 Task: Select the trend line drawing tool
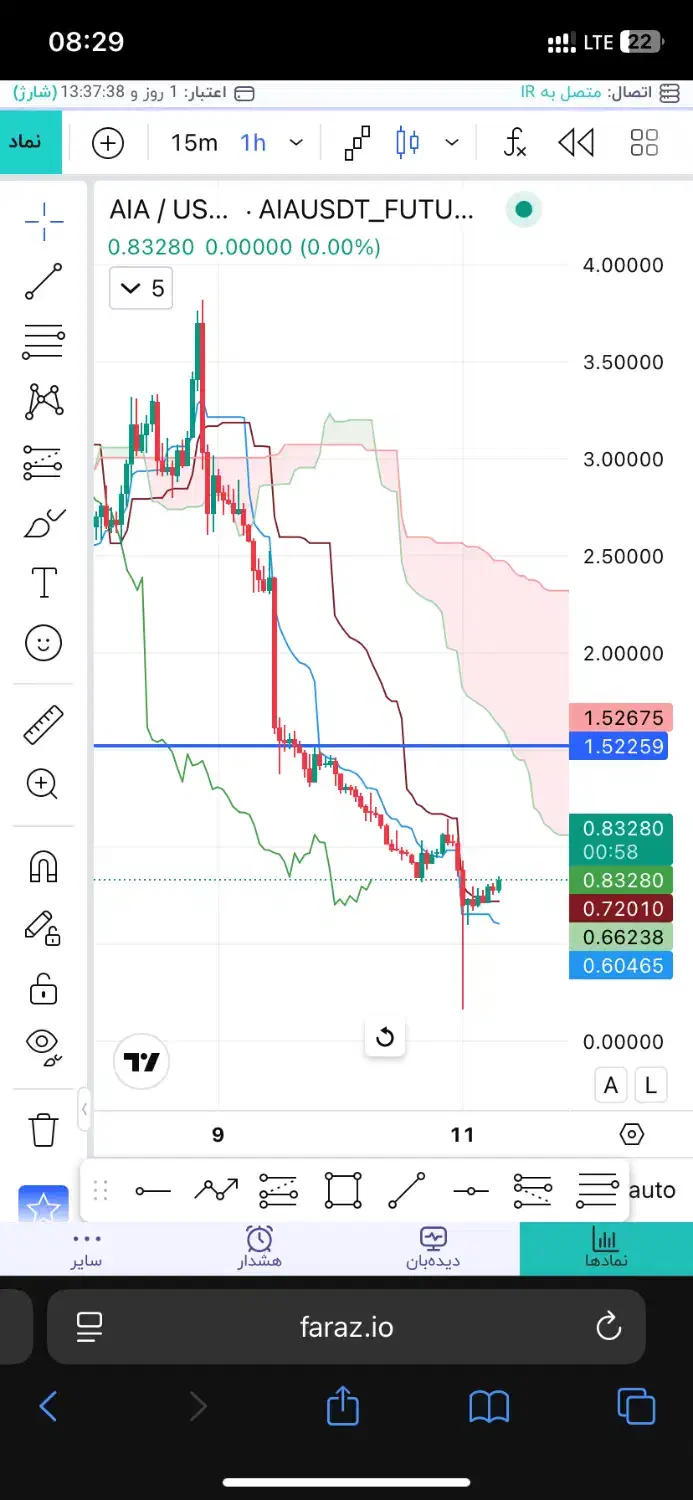pyautogui.click(x=43, y=282)
